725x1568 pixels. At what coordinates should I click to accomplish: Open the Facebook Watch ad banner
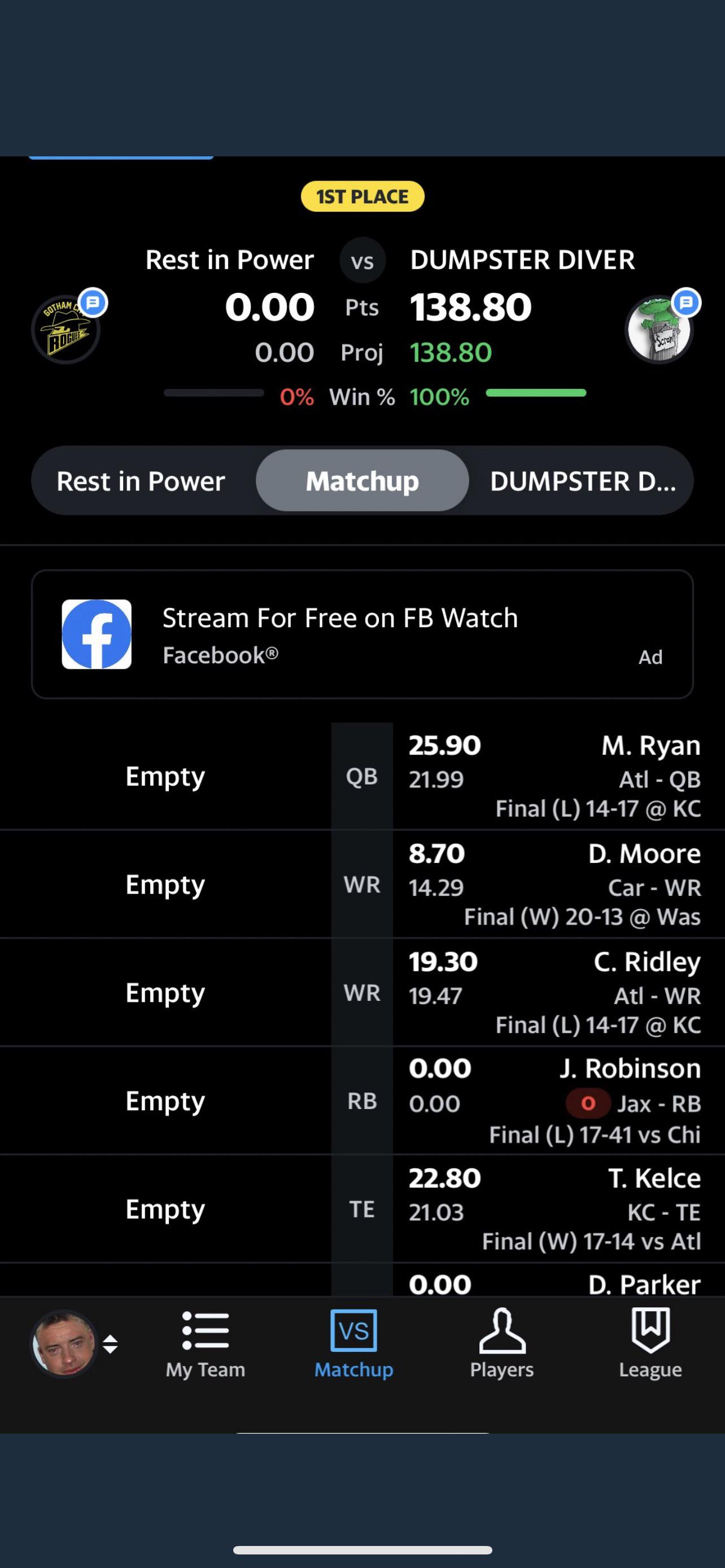pyautogui.click(x=362, y=634)
